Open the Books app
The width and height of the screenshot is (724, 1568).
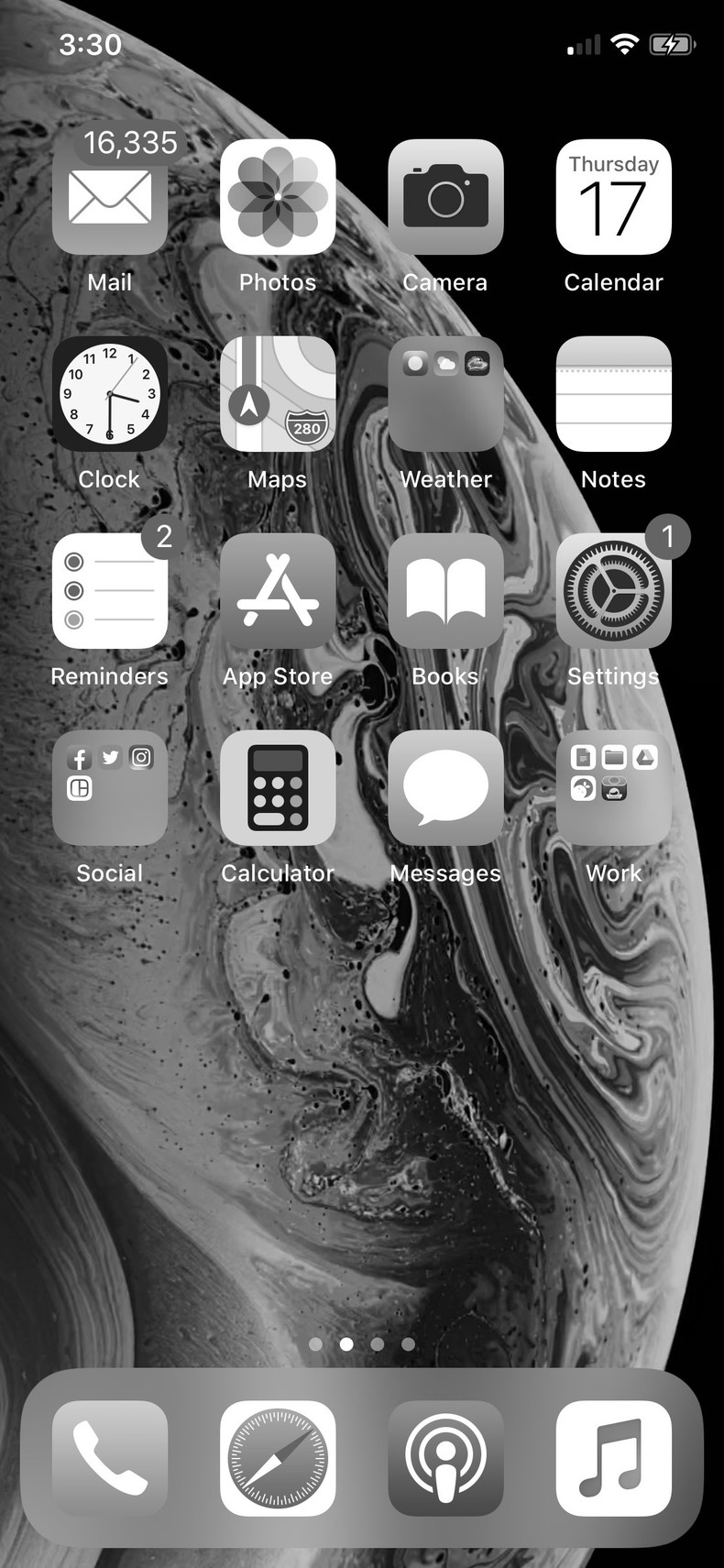click(445, 591)
